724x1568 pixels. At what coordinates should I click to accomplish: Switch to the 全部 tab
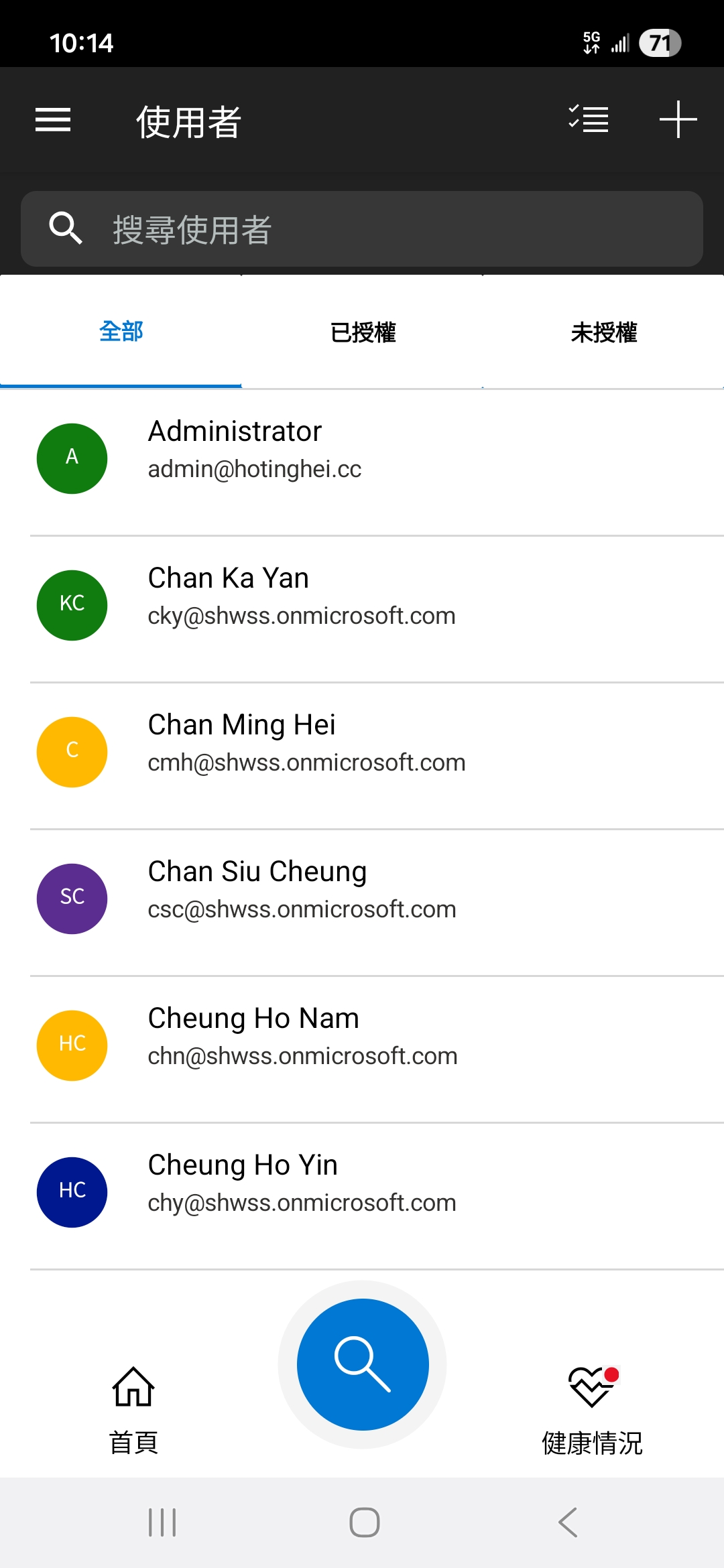point(121,332)
